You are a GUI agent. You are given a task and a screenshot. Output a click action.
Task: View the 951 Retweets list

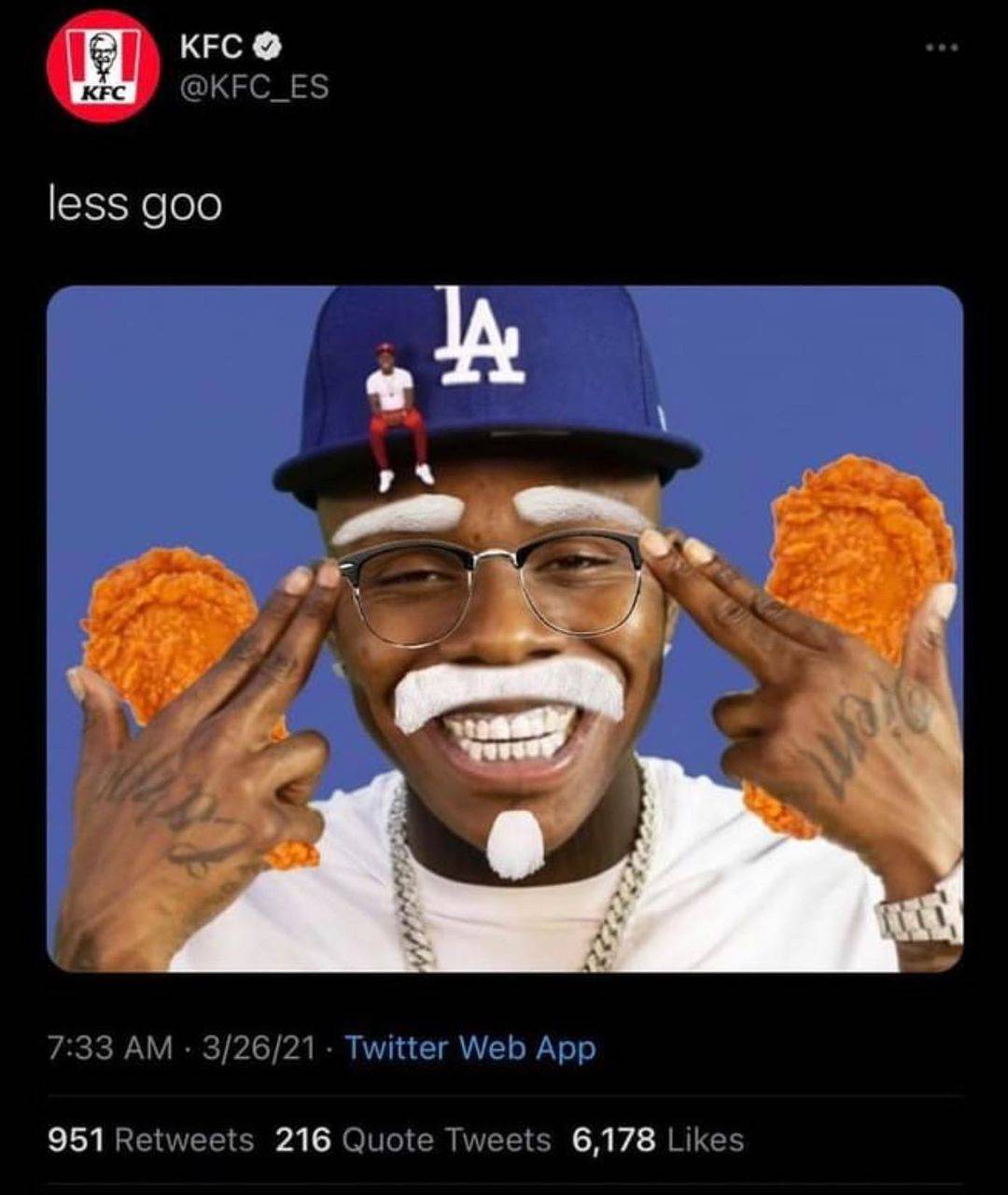point(149,1140)
